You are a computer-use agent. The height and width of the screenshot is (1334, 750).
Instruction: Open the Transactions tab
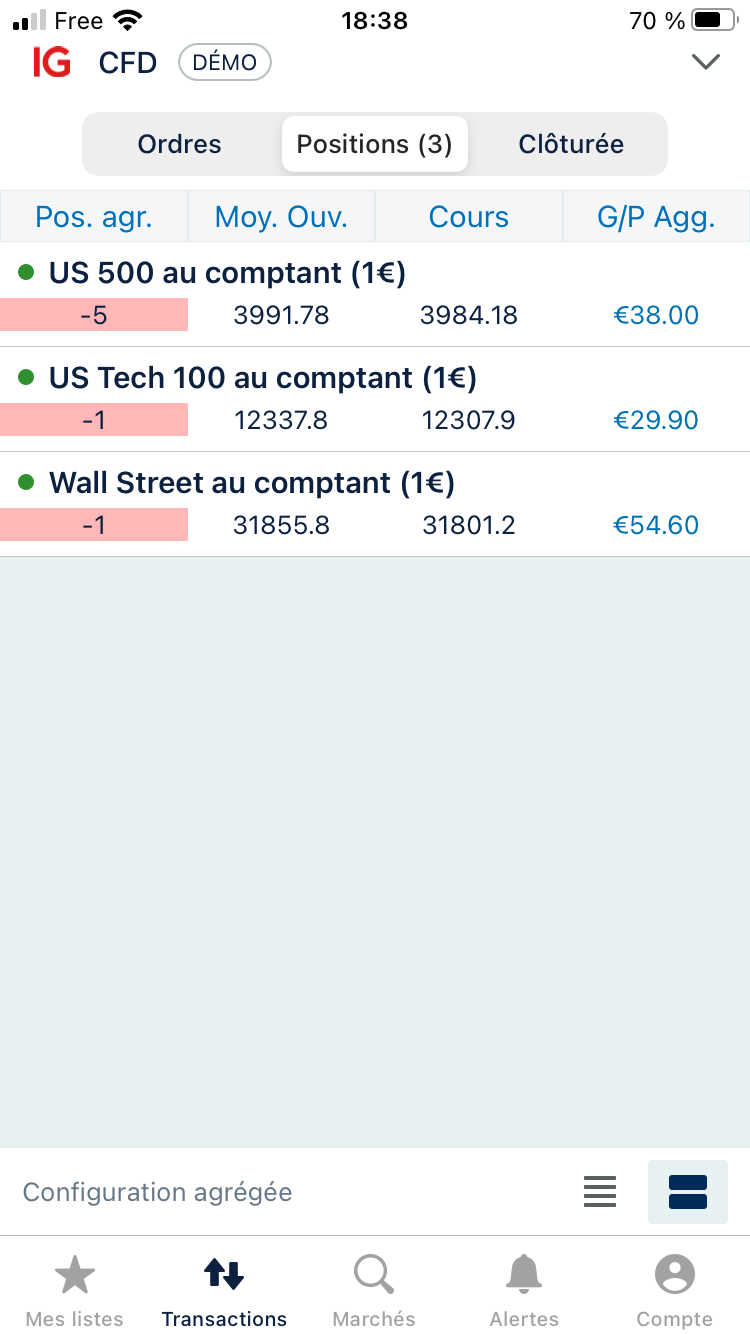tap(224, 1291)
